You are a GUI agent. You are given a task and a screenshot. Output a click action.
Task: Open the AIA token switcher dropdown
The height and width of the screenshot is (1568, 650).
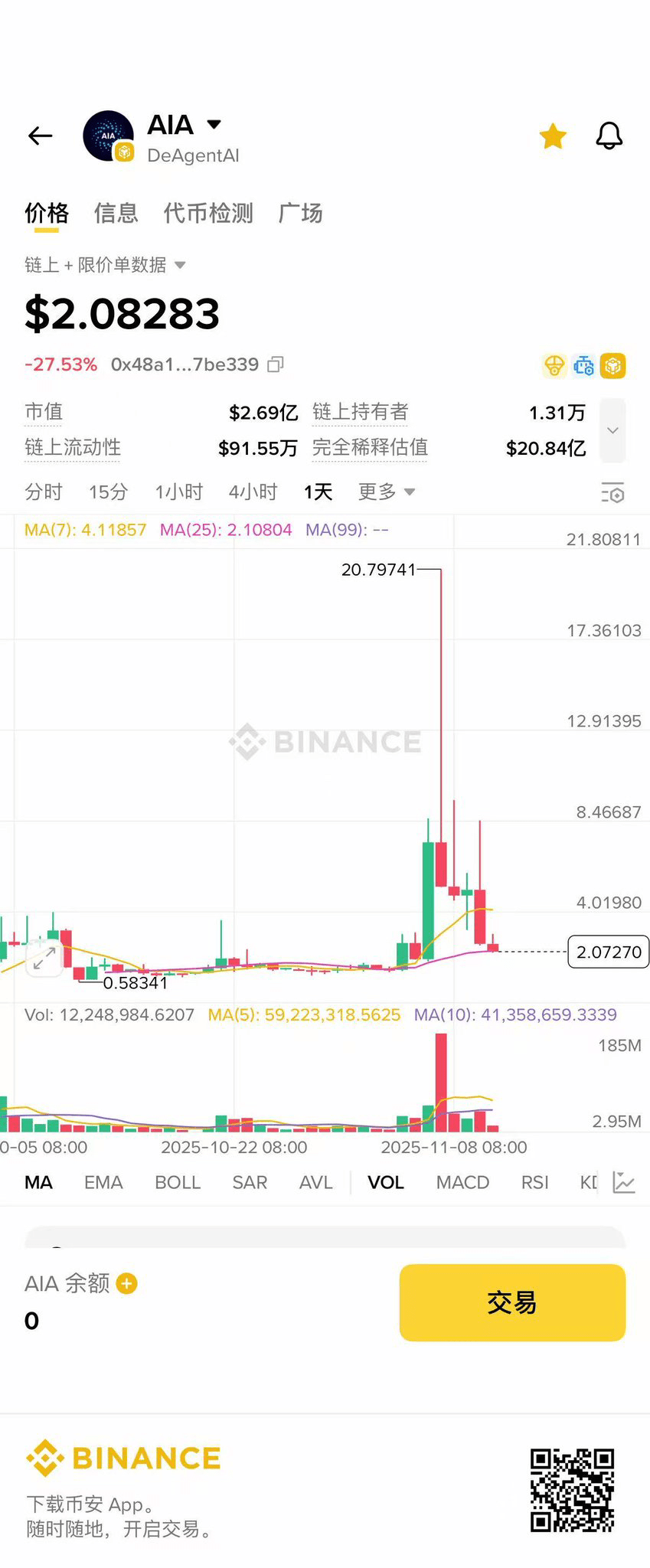click(214, 124)
